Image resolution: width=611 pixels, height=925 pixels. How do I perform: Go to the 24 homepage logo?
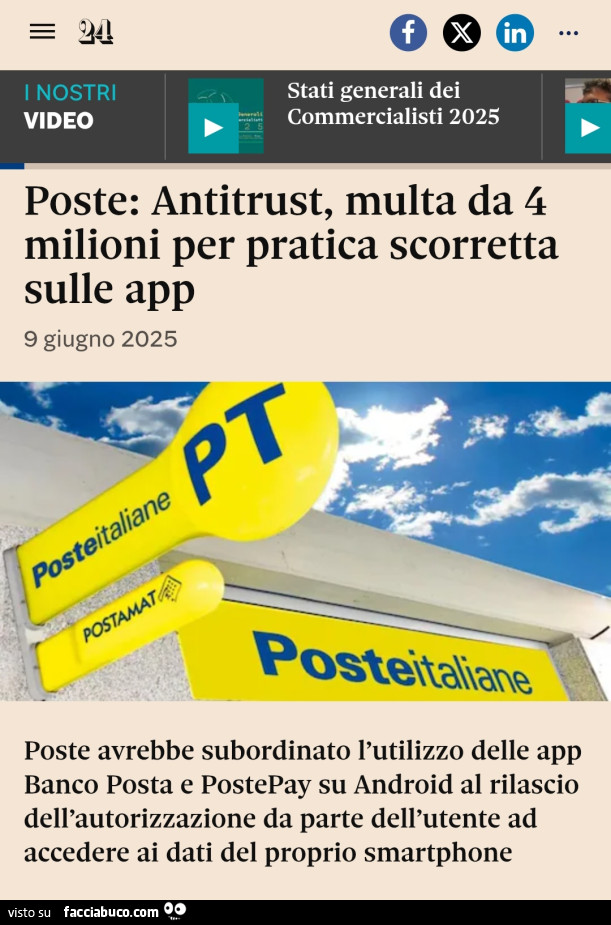[96, 32]
